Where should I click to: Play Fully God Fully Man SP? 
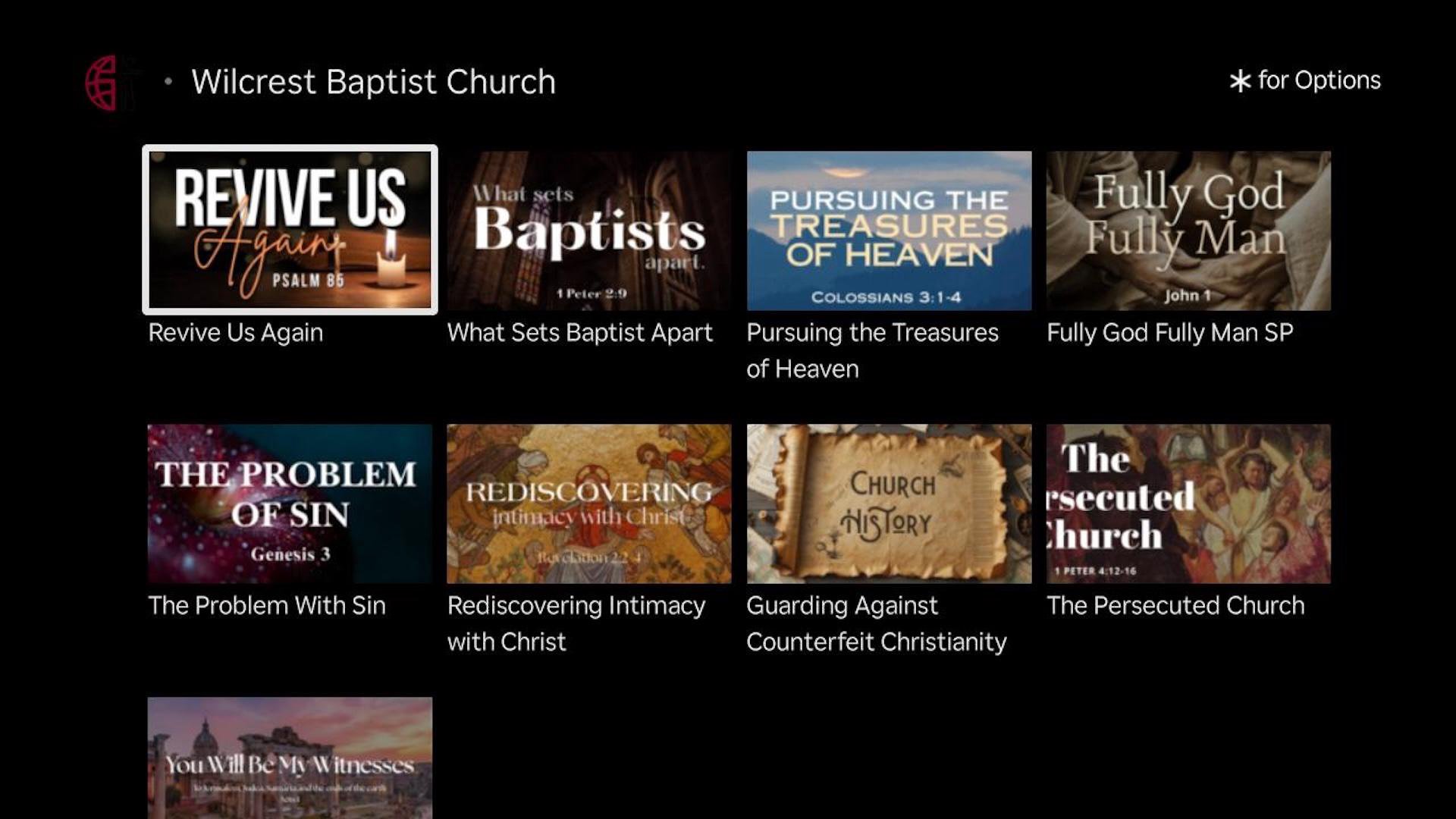pyautogui.click(x=1188, y=230)
